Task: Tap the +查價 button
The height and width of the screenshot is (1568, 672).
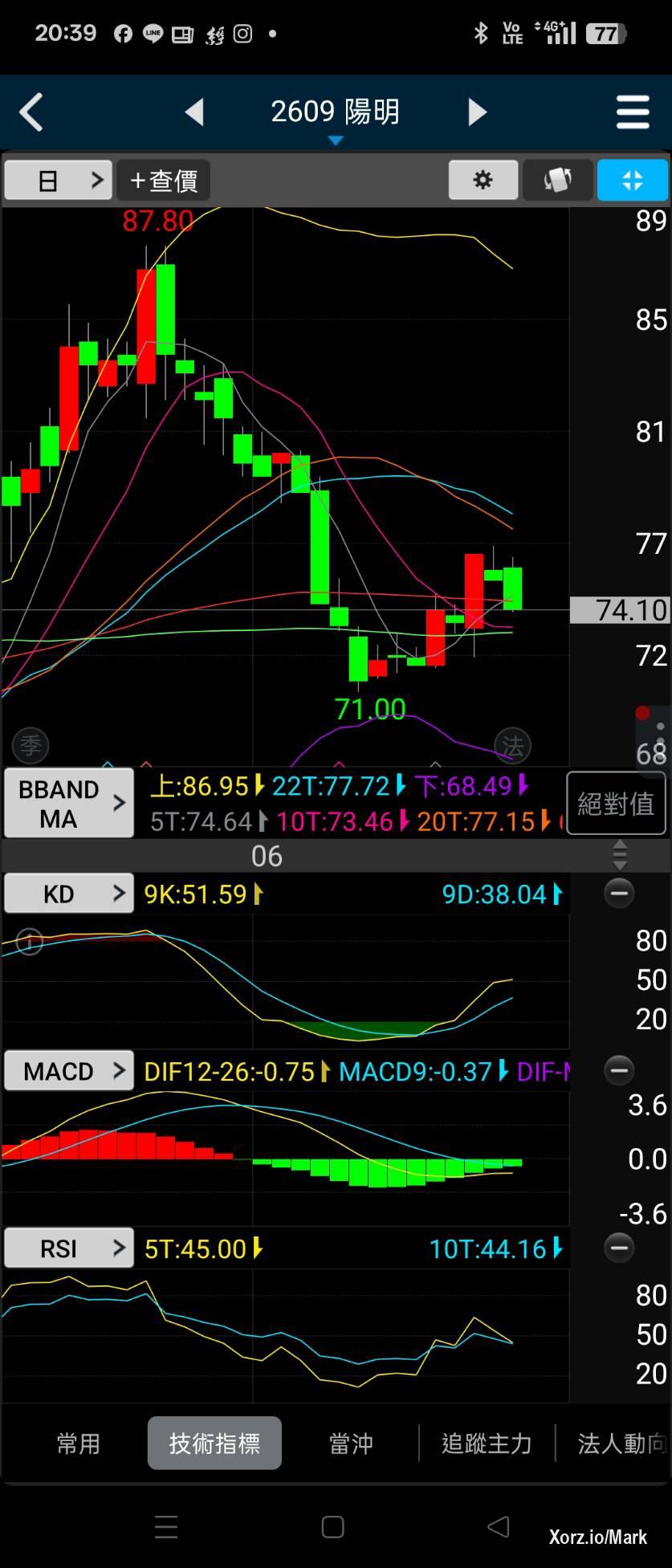Action: tap(164, 180)
